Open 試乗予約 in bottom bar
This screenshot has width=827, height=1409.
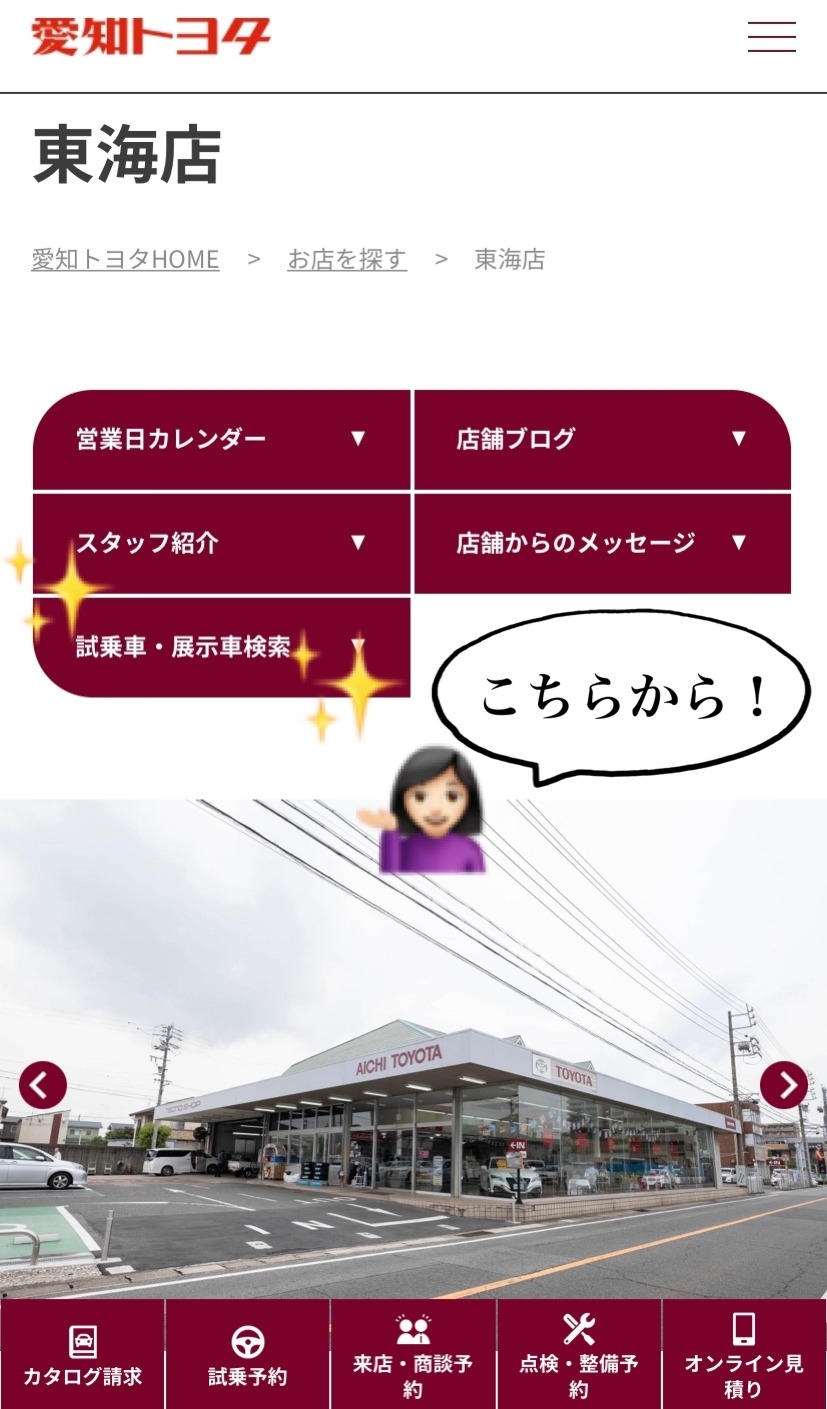[247, 1355]
